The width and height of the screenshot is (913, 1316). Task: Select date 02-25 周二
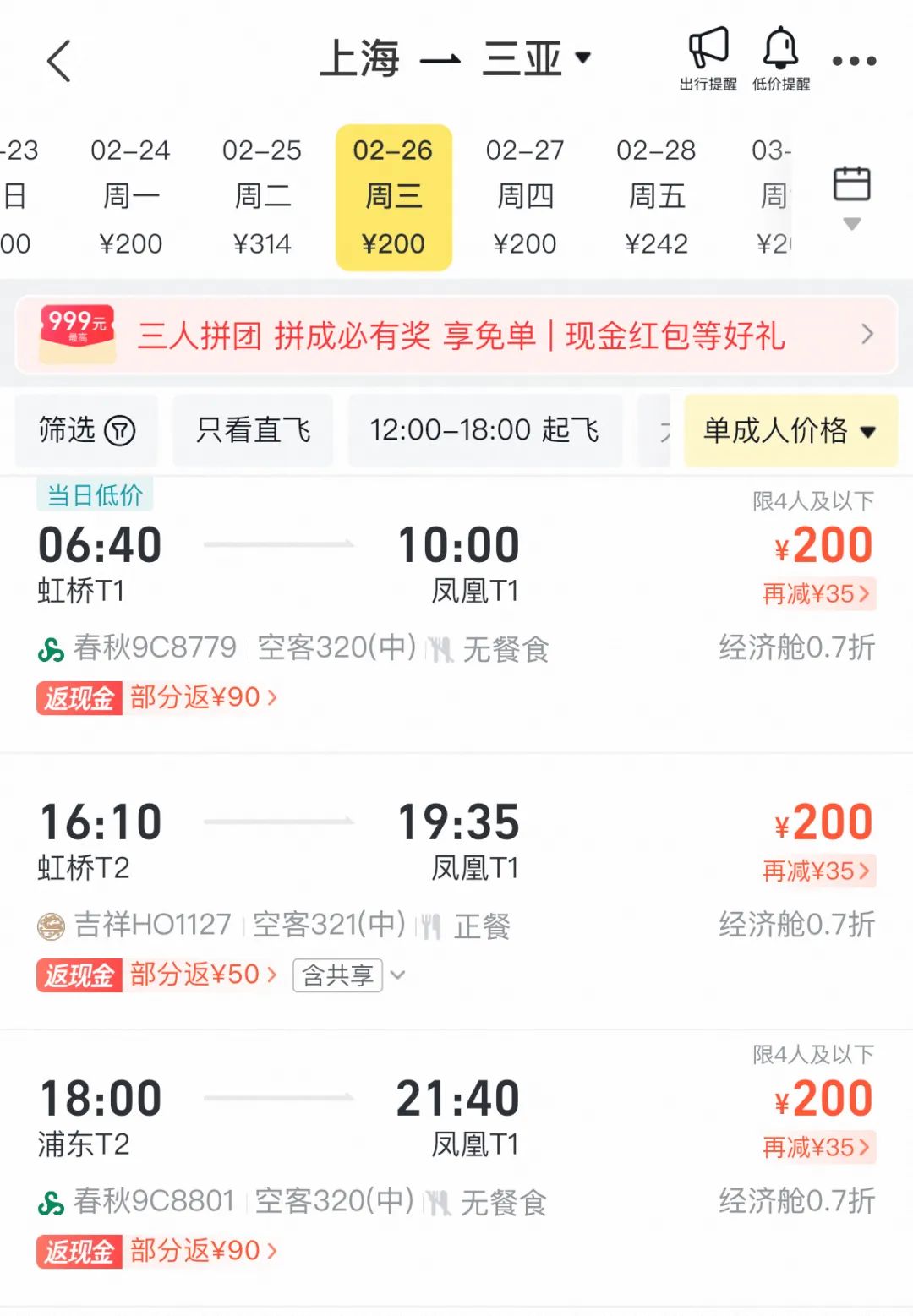point(262,197)
